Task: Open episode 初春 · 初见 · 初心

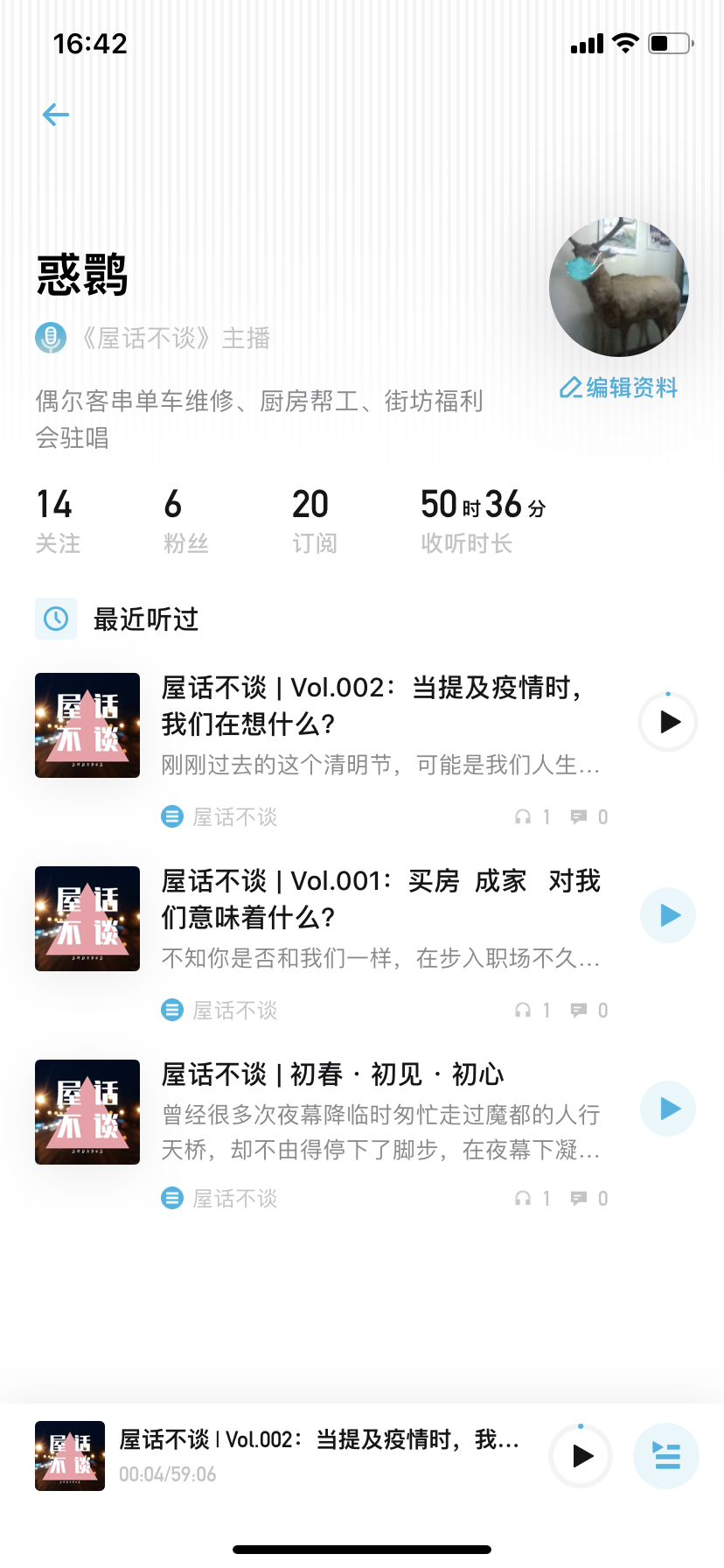Action: (x=332, y=1074)
